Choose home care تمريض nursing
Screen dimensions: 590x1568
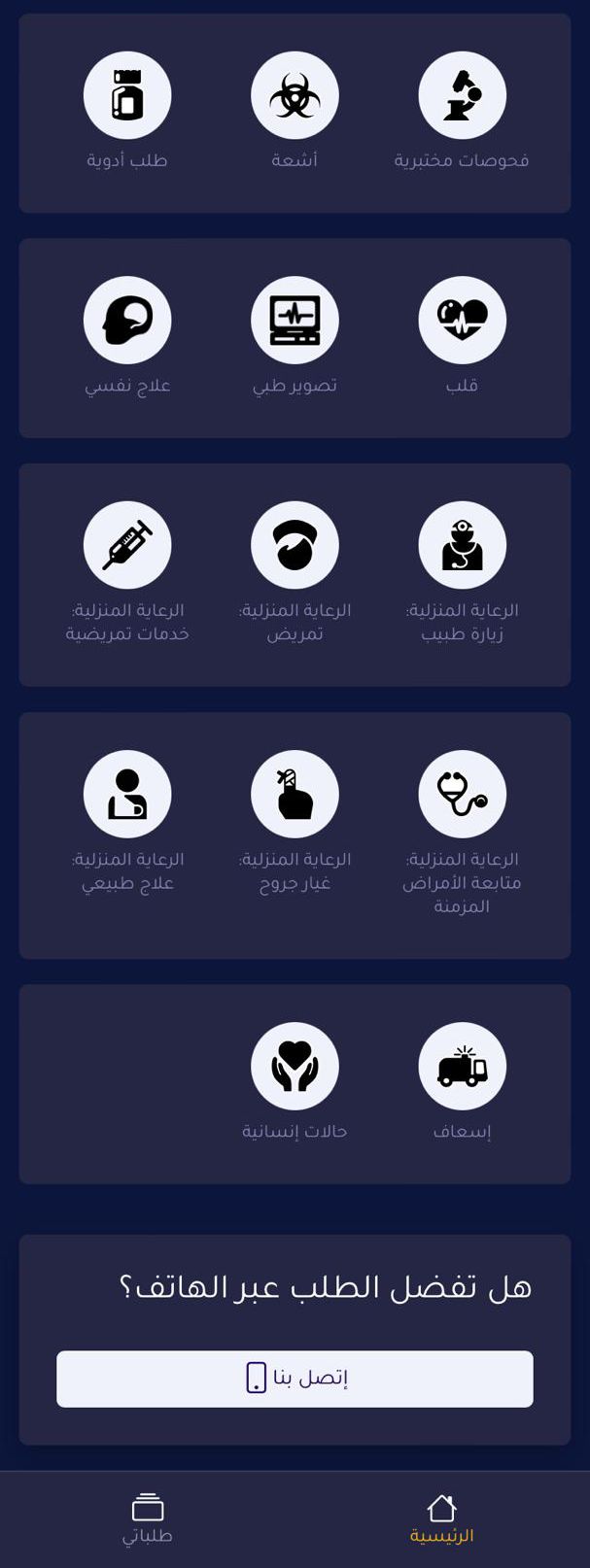[295, 545]
